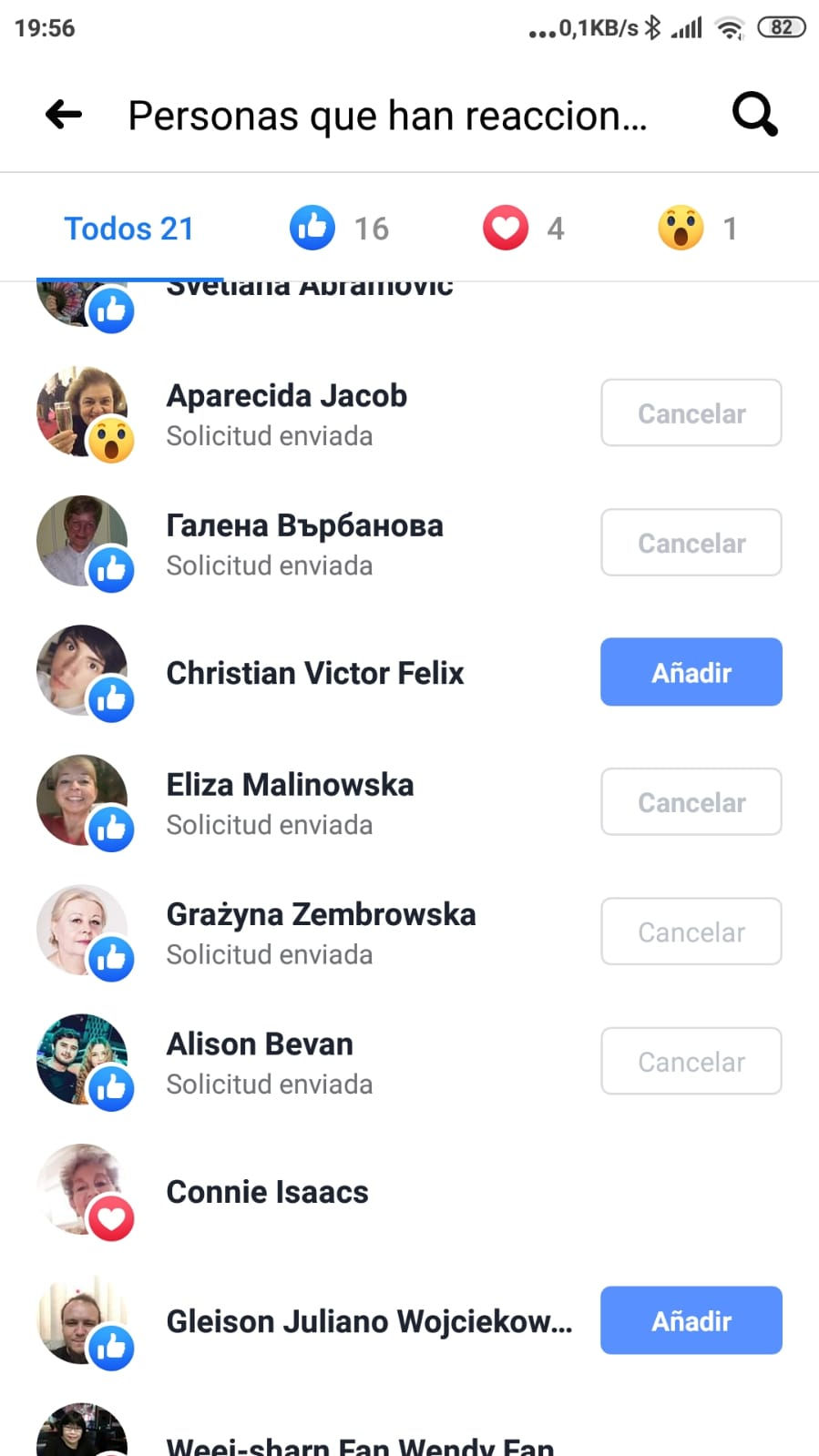The height and width of the screenshot is (1456, 819).
Task: Open Eliza Malinowska's profile
Action: 290,785
